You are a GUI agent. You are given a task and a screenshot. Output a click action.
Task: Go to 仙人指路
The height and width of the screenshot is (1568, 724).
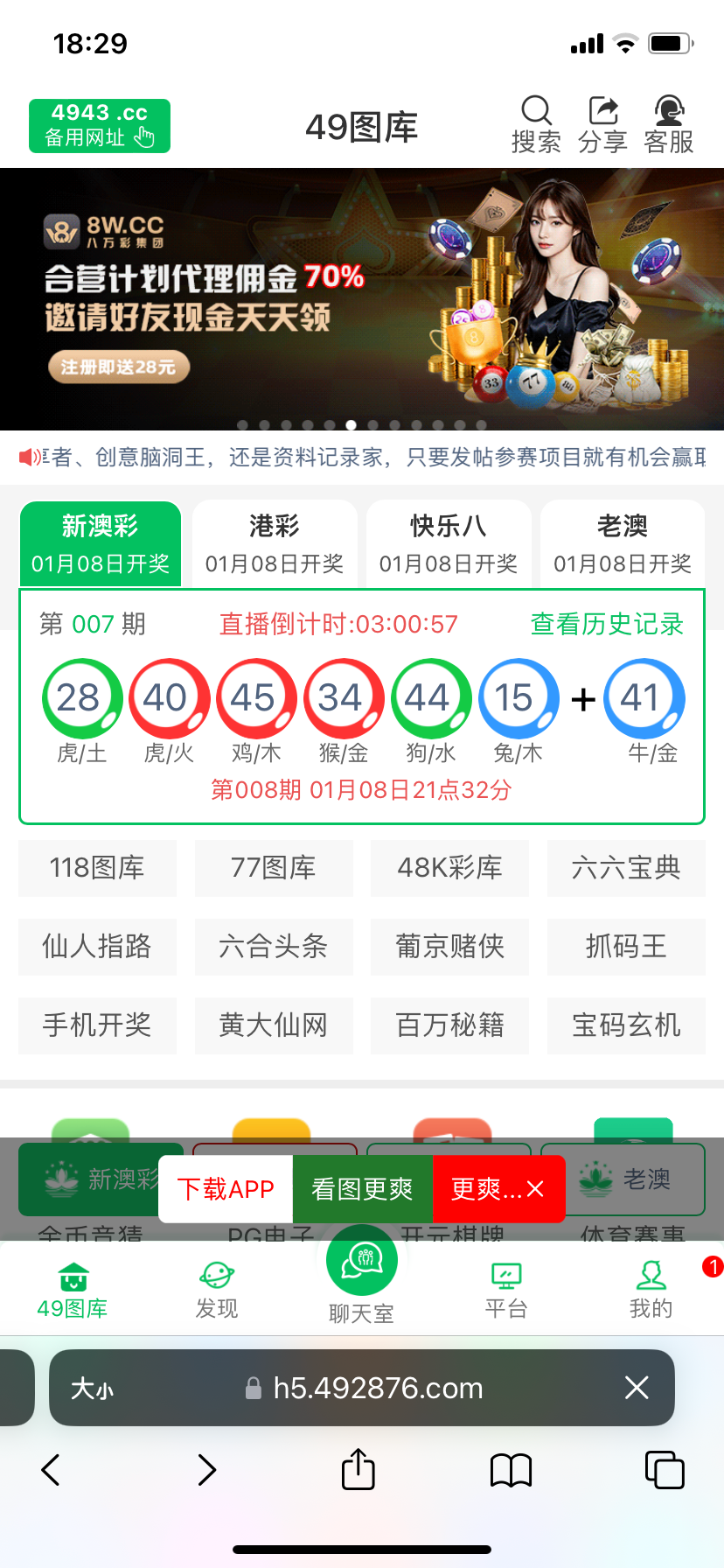[97, 947]
